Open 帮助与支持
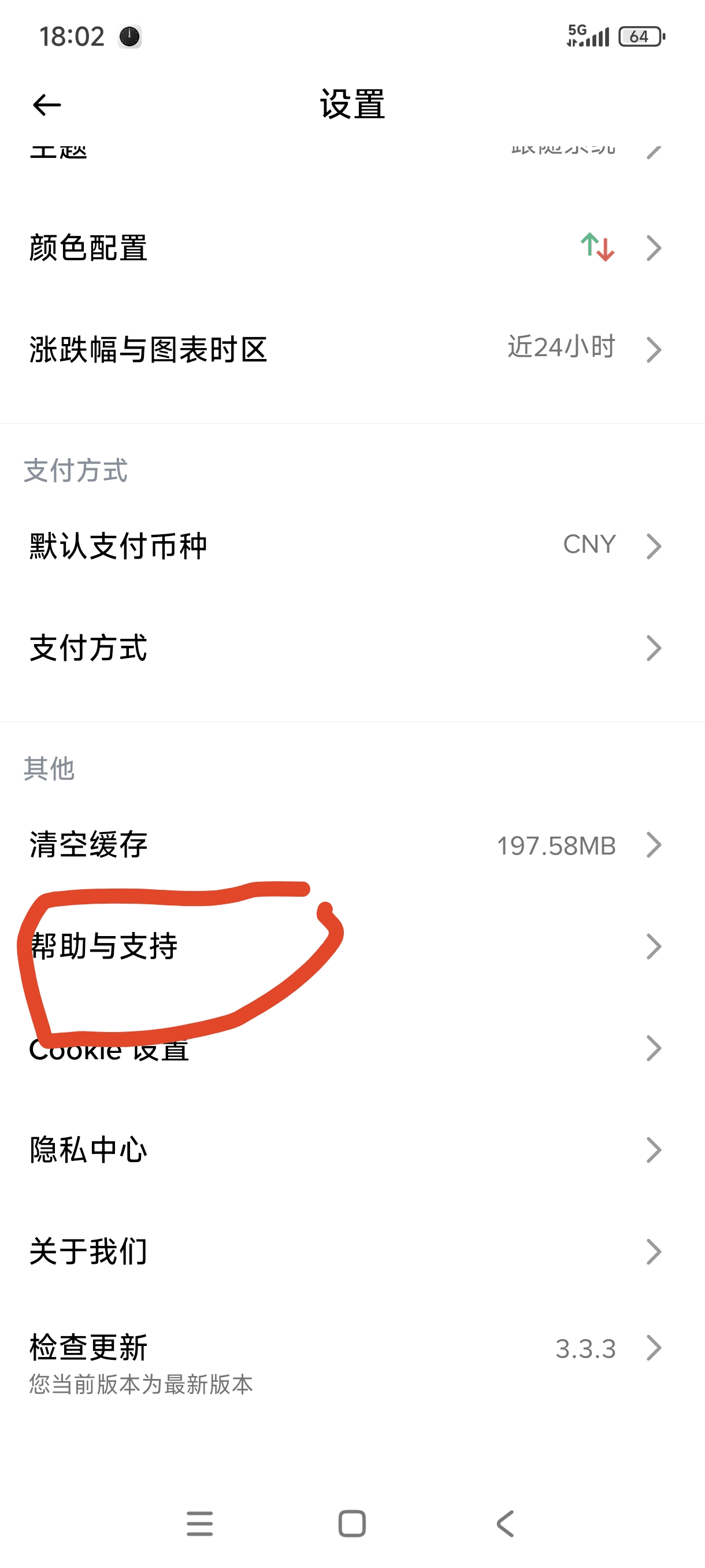 352,946
